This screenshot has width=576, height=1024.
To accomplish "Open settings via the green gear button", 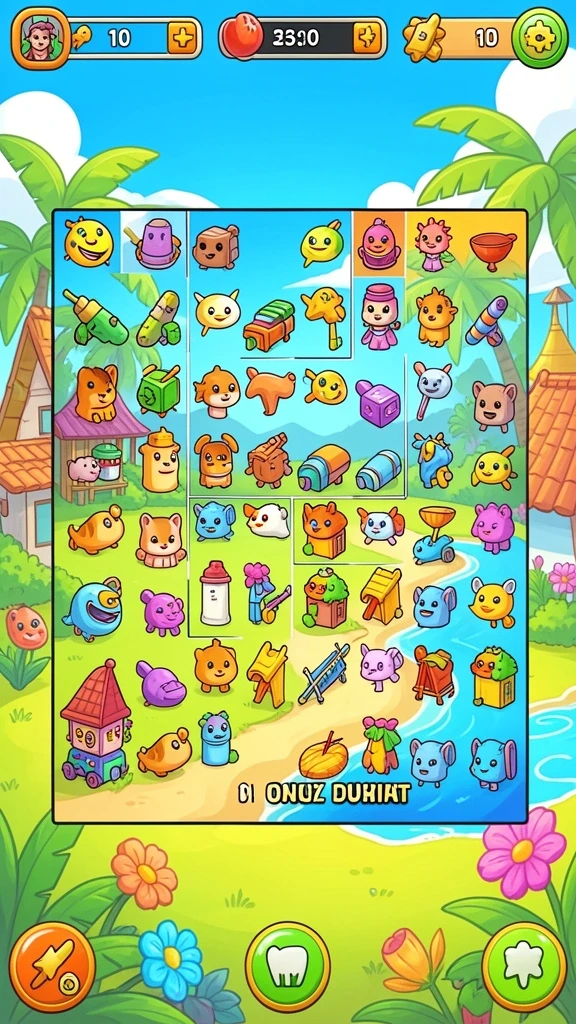I will (540, 38).
